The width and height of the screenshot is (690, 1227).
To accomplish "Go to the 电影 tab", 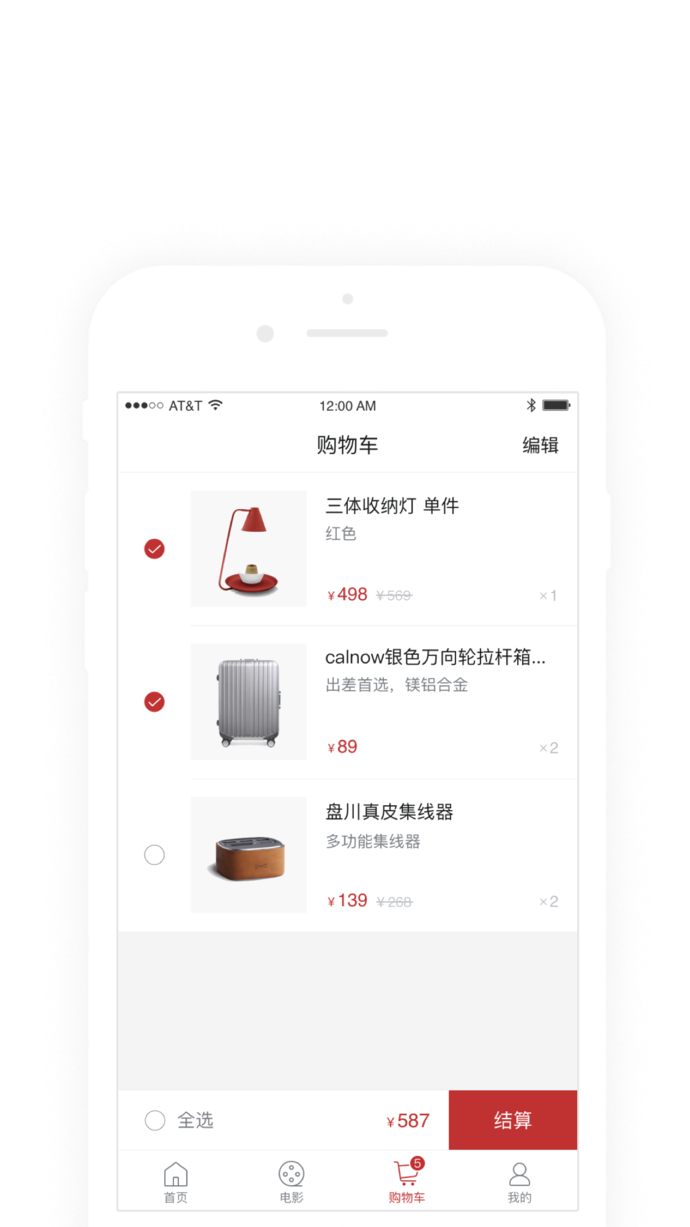I will pos(291,1181).
